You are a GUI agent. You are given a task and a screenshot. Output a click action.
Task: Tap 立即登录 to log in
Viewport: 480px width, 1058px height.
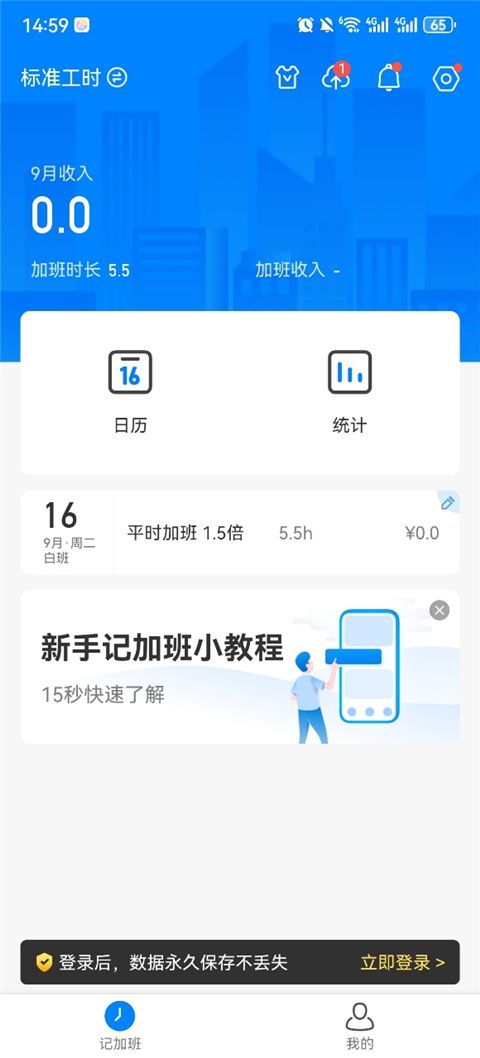[x=402, y=963]
